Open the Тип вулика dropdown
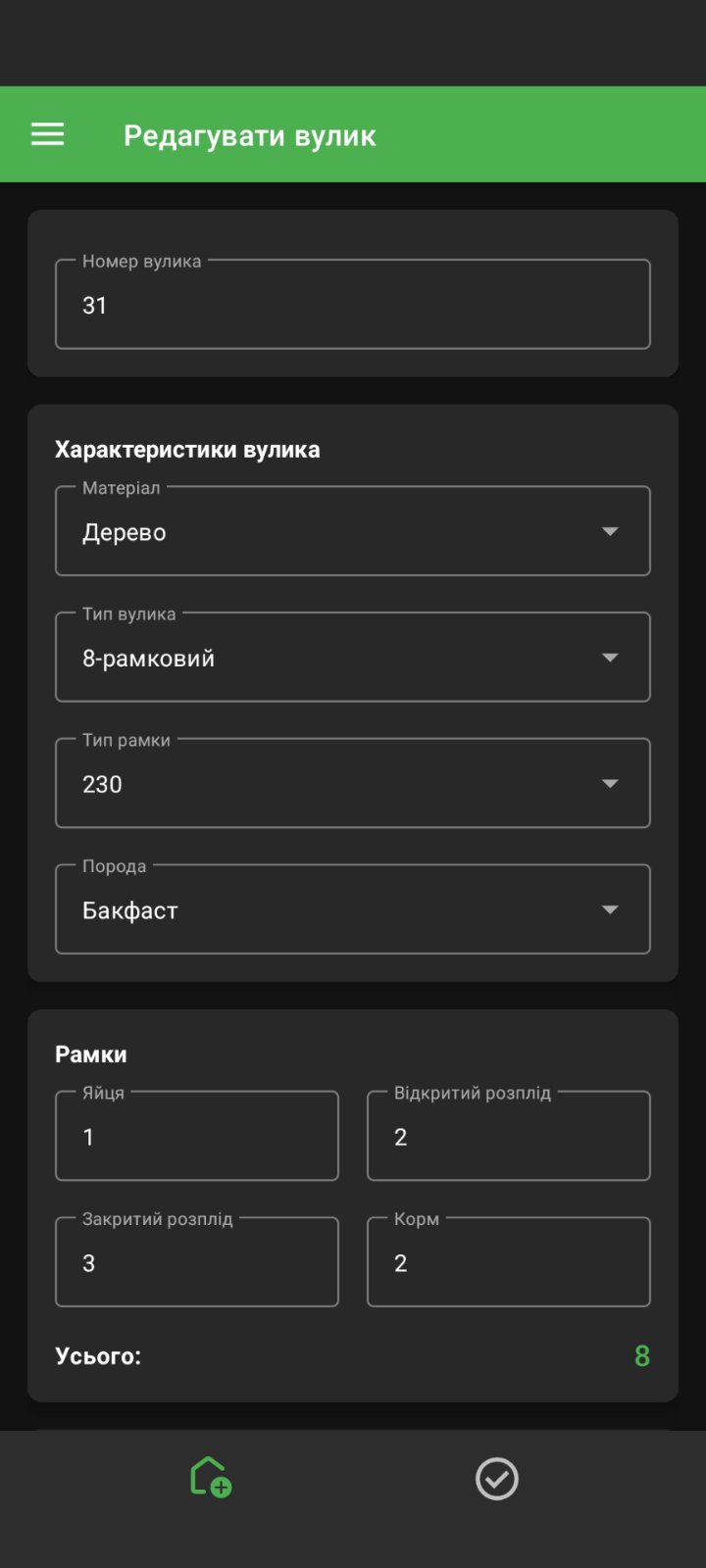 pos(353,658)
